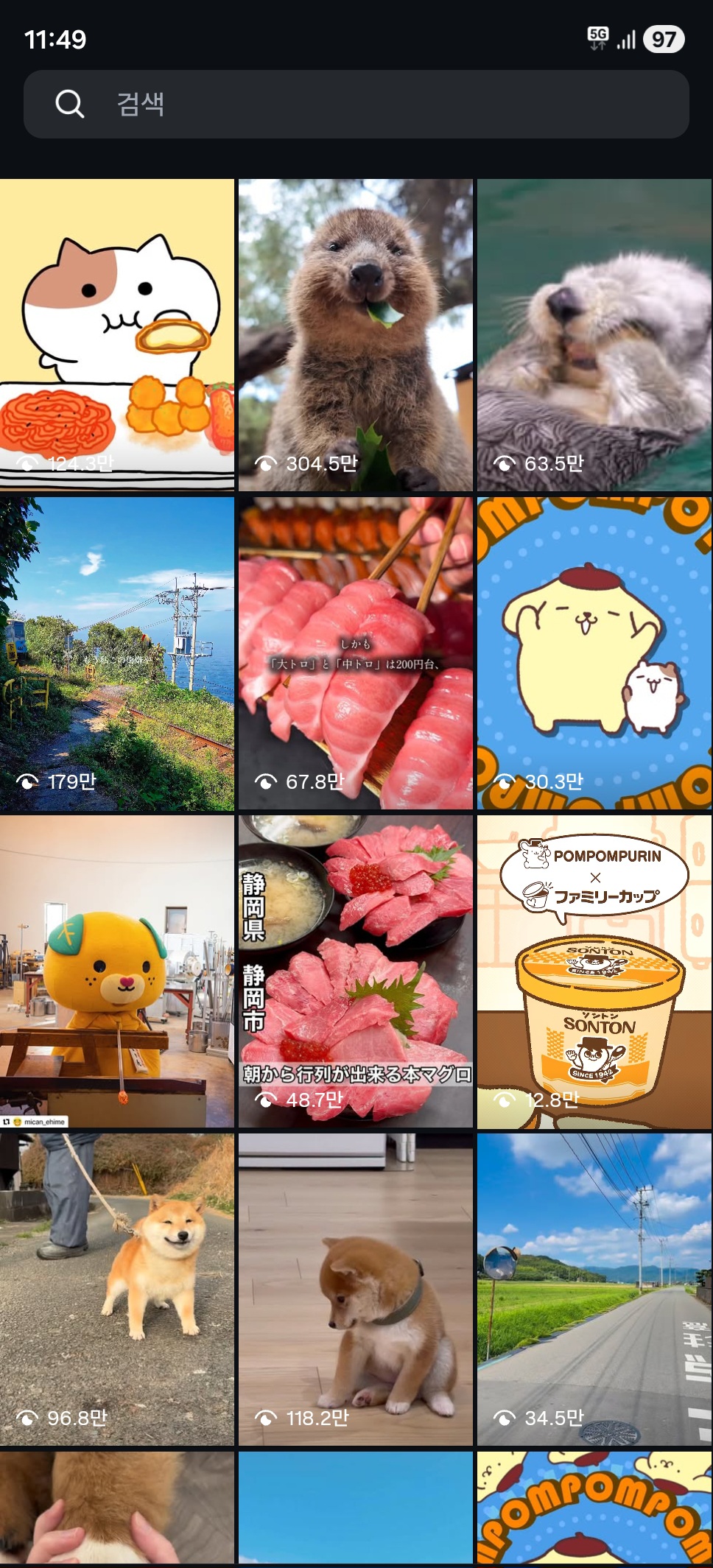Image resolution: width=713 pixels, height=1568 pixels.
Task: Play the Pompompurin dancing video with 30.3만 views
Action: 594,653
